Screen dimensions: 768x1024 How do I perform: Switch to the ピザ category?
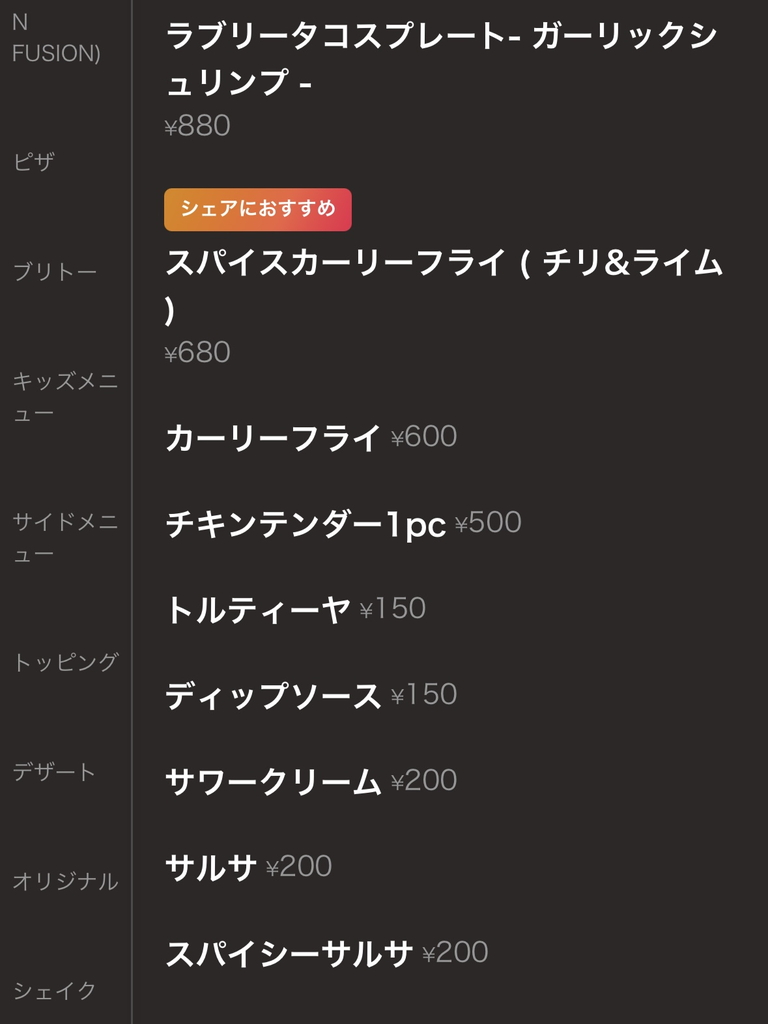34,162
